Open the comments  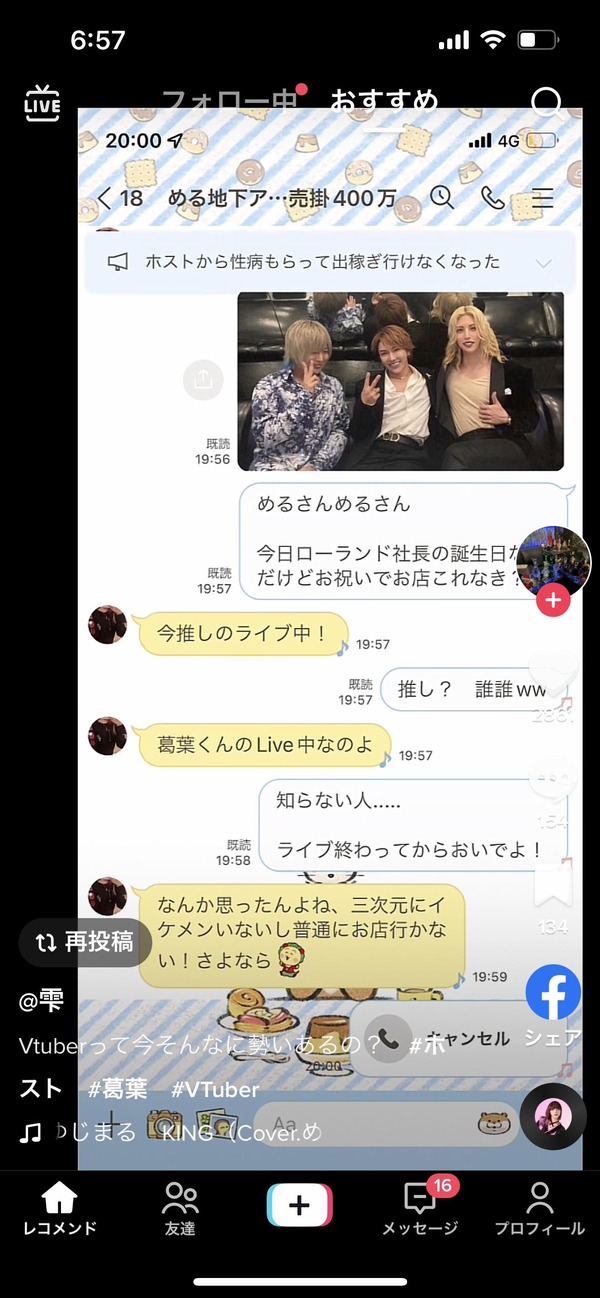tap(553, 784)
